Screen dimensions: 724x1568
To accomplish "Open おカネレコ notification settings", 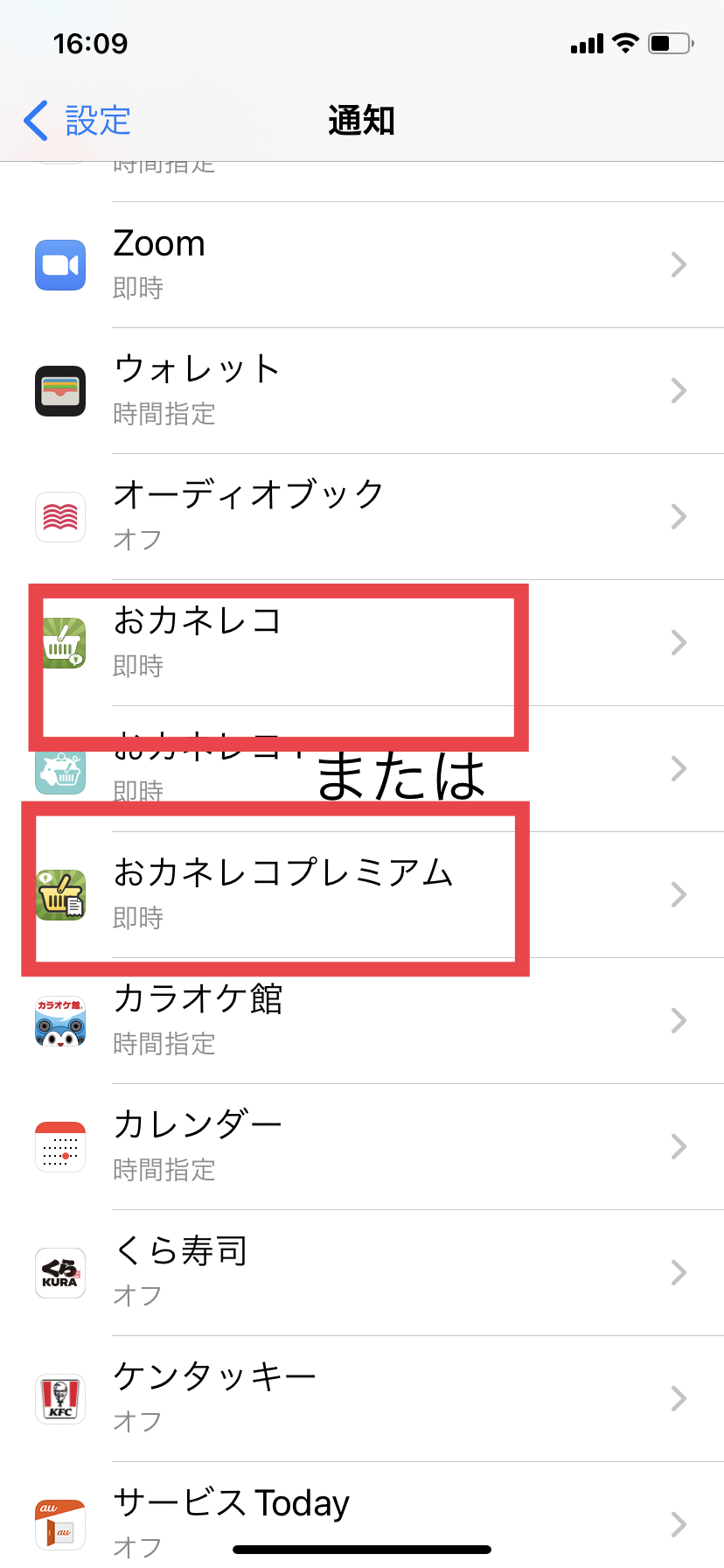I will [362, 642].
